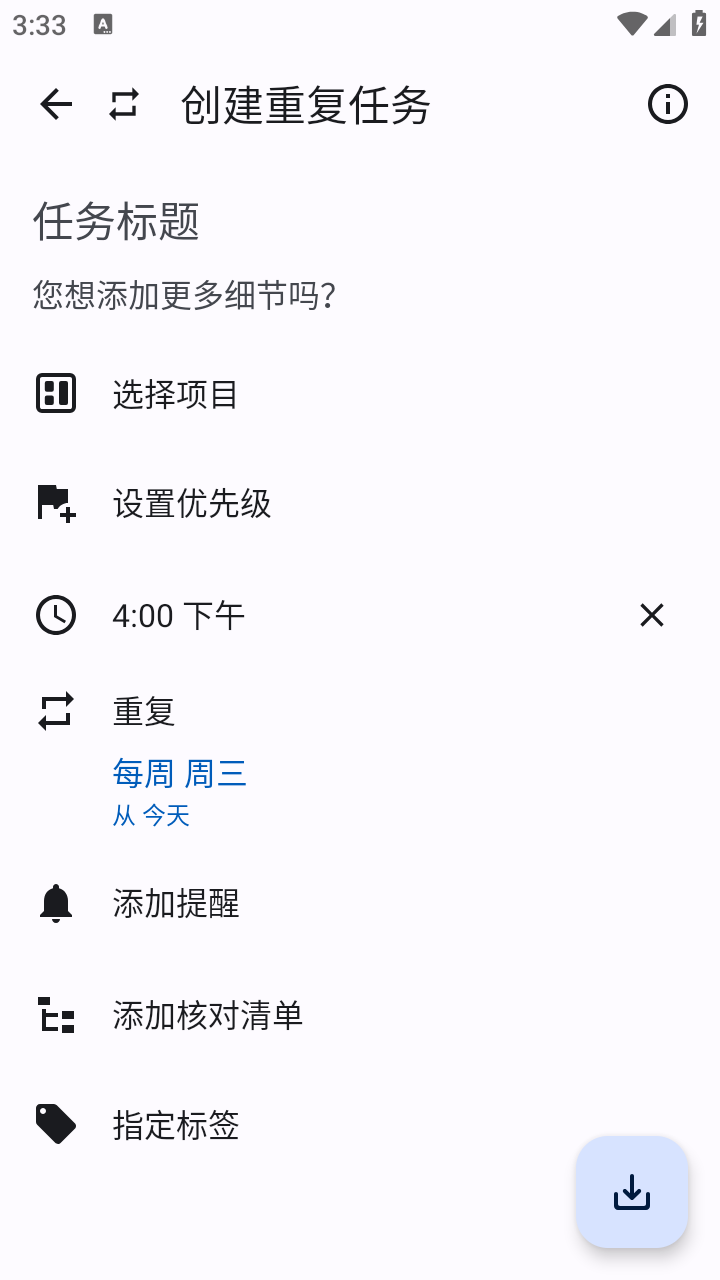The width and height of the screenshot is (720, 1280).
Task: Click the repeat icon in the title bar
Action: [x=123, y=104]
